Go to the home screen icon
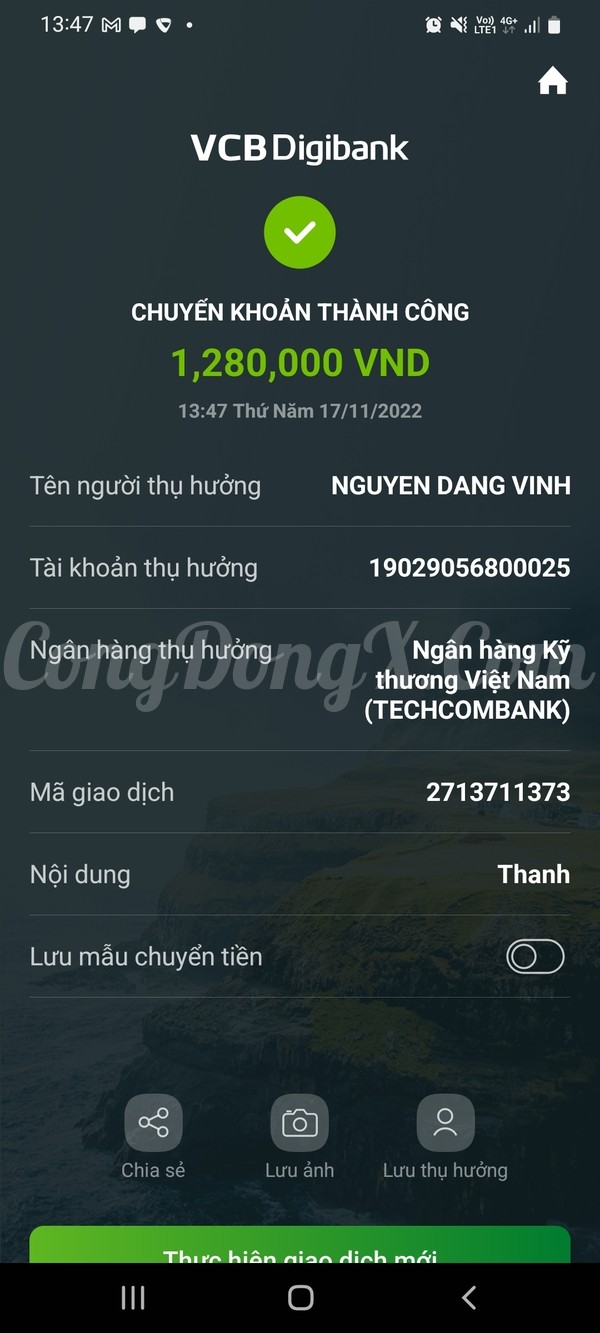 [553, 81]
